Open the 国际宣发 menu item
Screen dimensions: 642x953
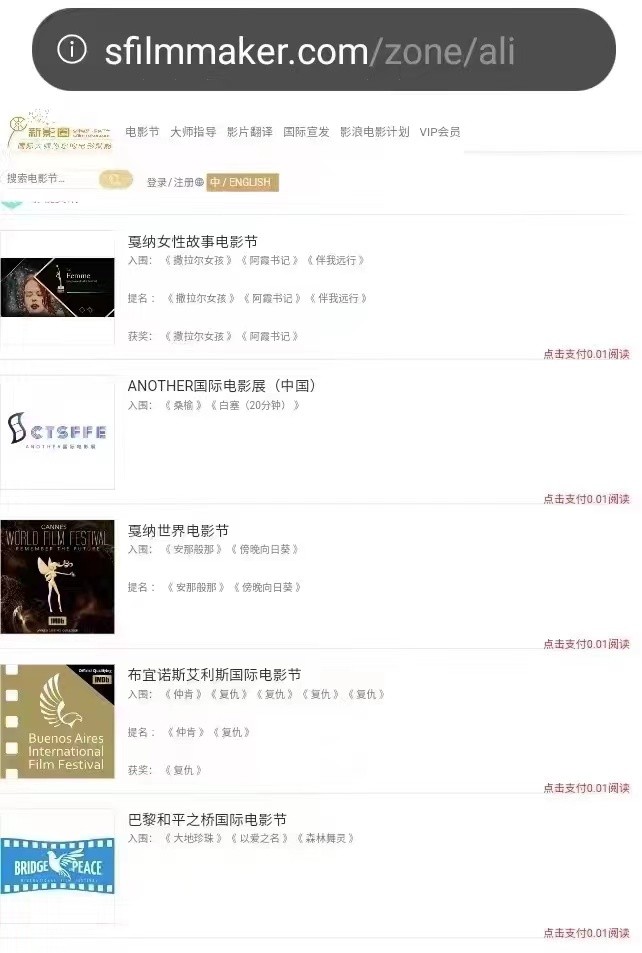tap(306, 132)
